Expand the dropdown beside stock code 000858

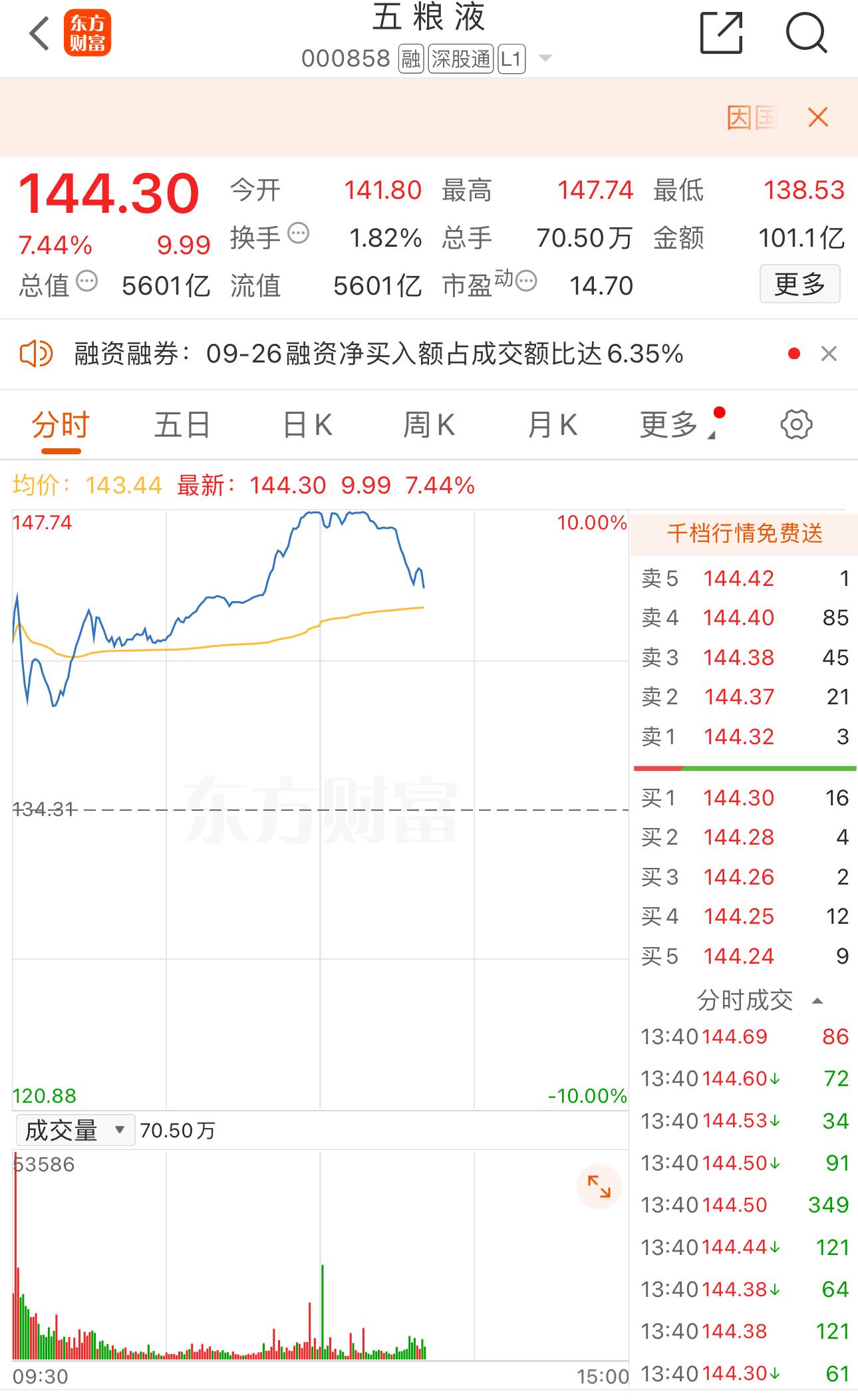click(545, 59)
